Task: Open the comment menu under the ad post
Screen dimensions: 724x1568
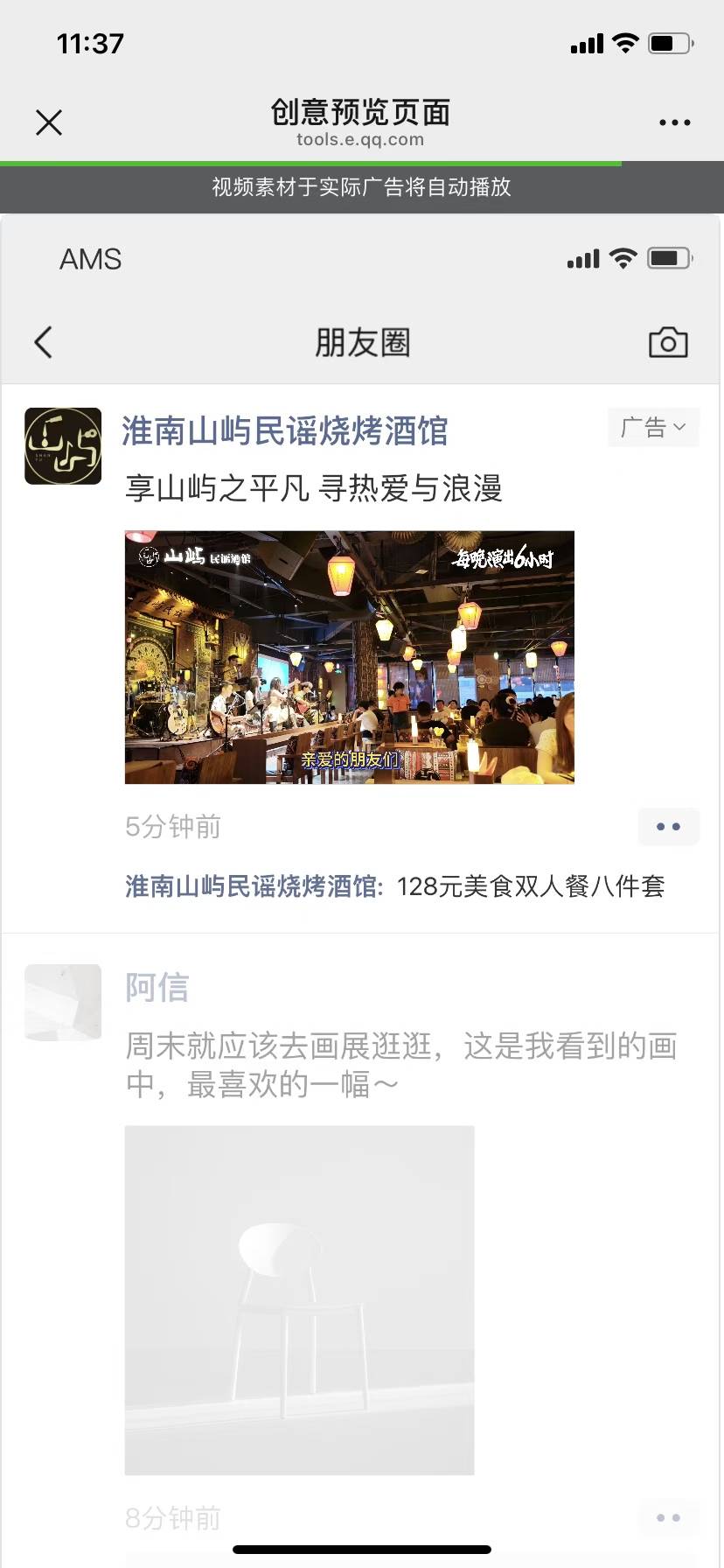Action: pyautogui.click(x=668, y=827)
